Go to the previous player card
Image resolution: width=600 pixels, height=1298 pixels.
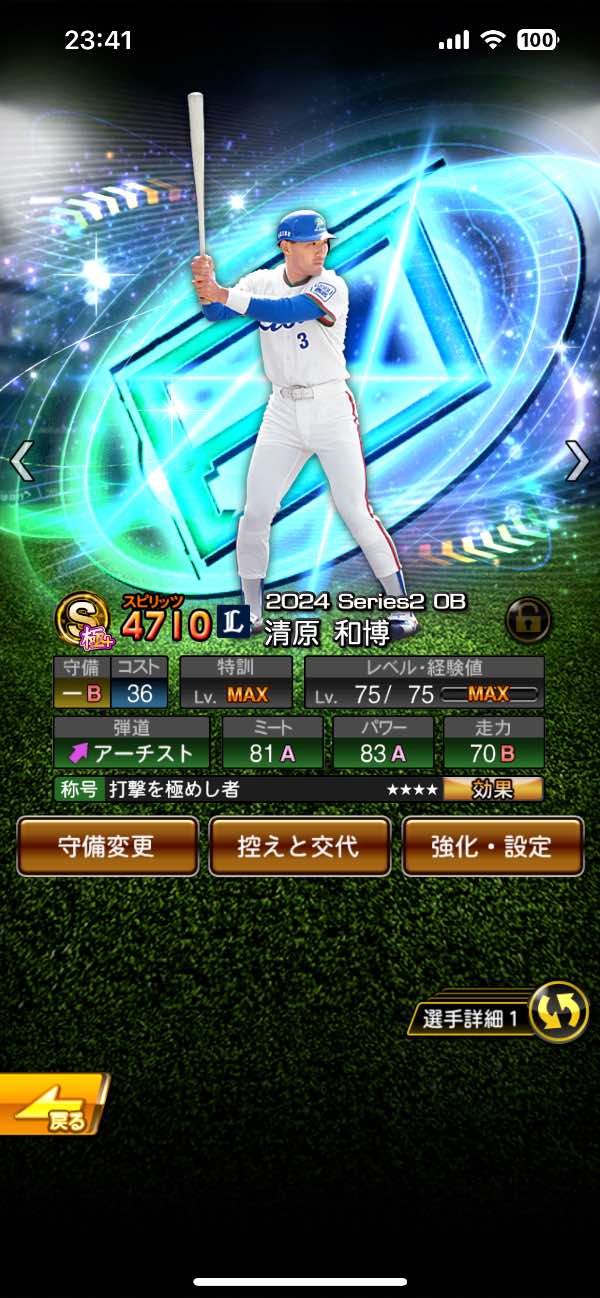tap(22, 461)
